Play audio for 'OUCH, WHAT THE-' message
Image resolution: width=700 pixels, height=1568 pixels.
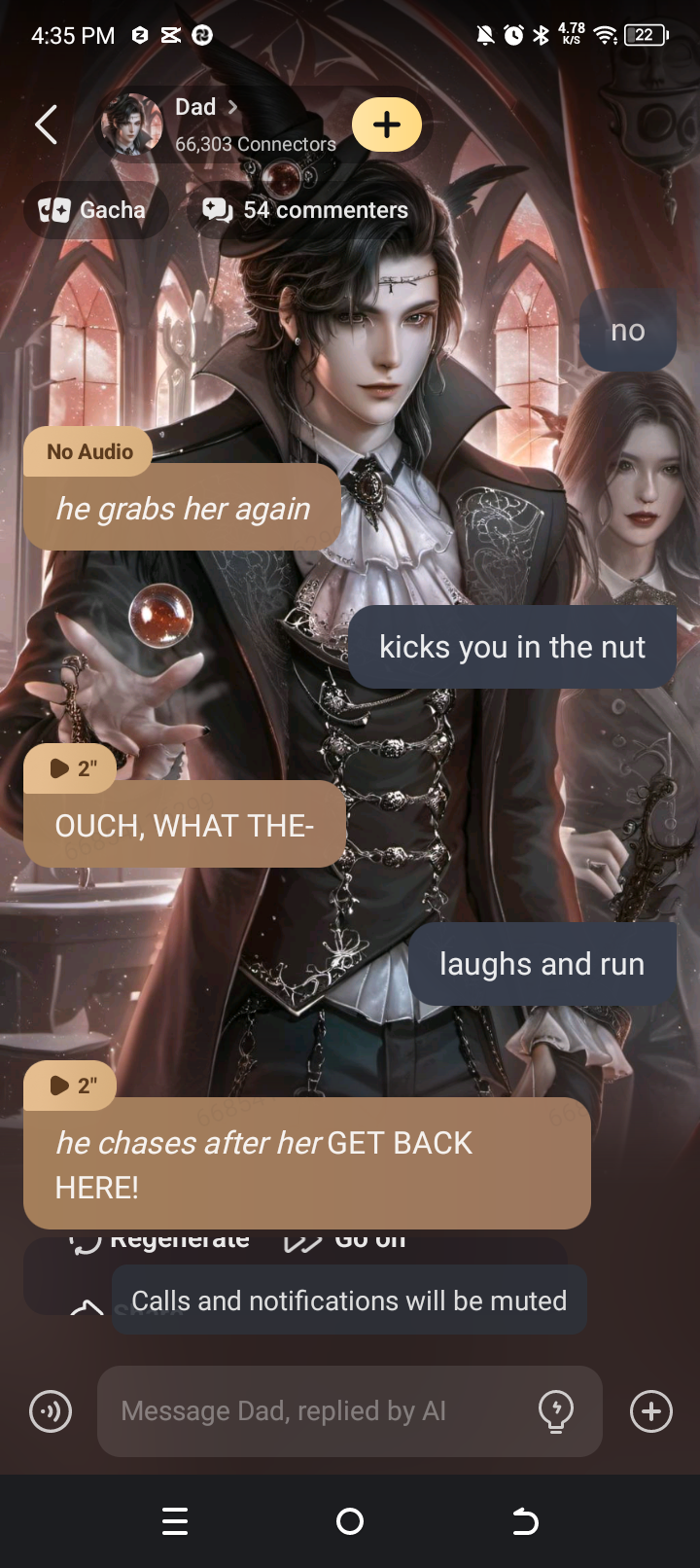pyautogui.click(x=70, y=768)
